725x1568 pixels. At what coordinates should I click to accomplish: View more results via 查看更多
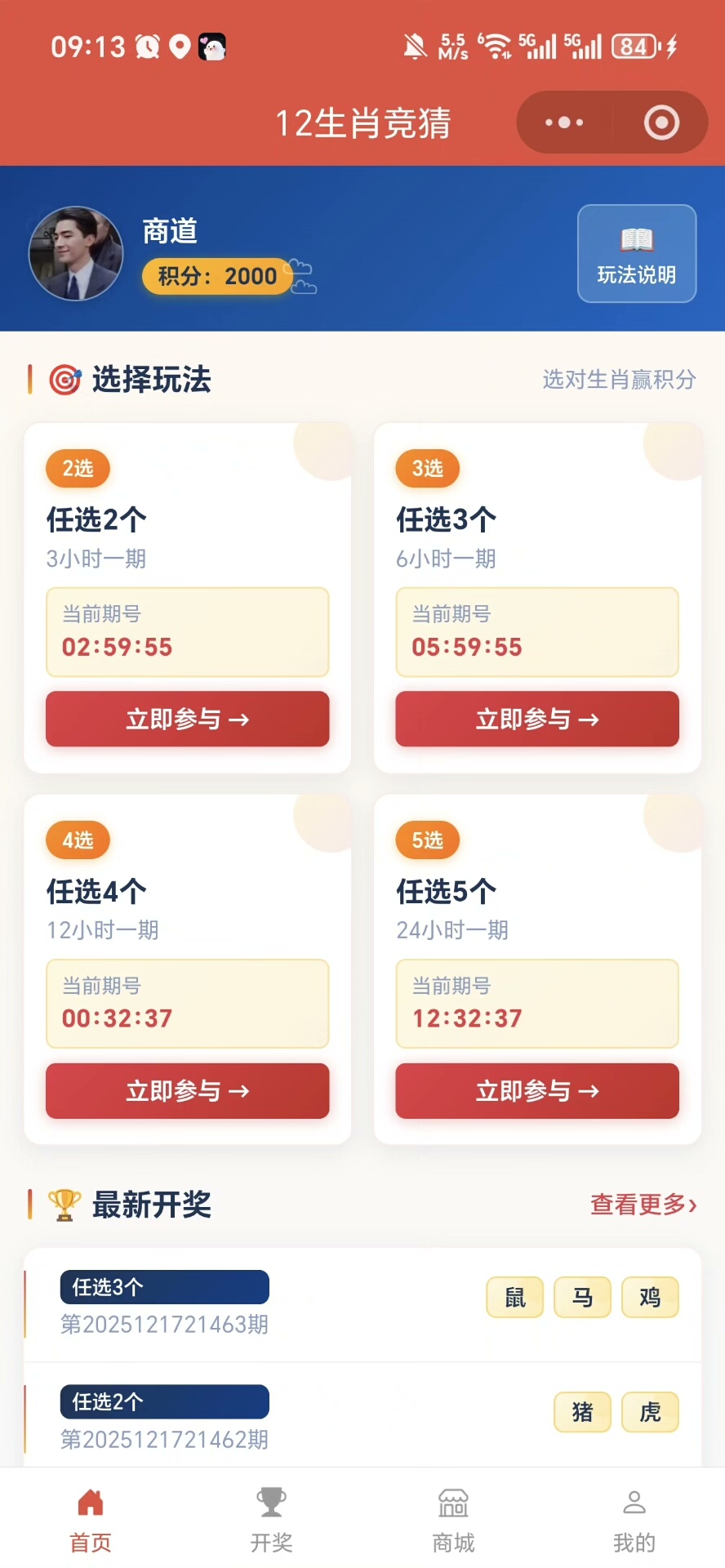(643, 1205)
